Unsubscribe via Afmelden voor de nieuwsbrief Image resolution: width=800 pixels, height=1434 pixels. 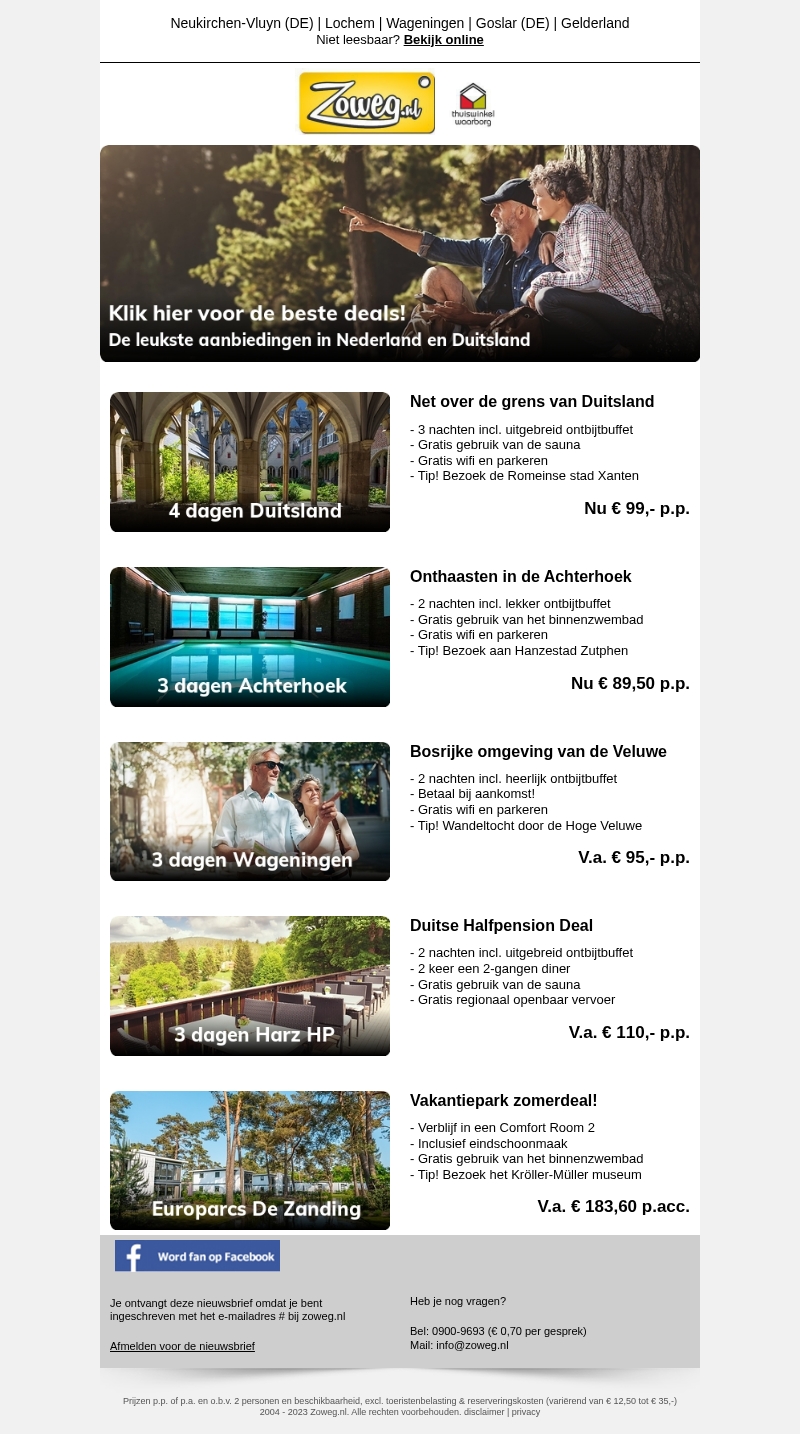[x=182, y=1346]
